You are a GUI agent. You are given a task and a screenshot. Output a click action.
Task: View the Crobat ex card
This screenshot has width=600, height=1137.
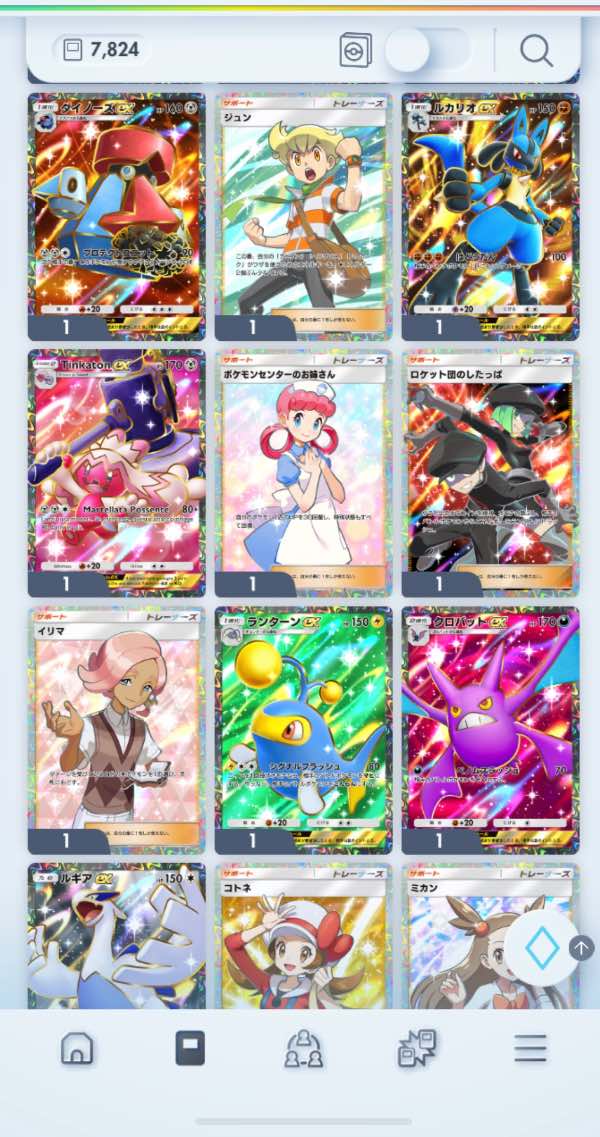tap(490, 730)
